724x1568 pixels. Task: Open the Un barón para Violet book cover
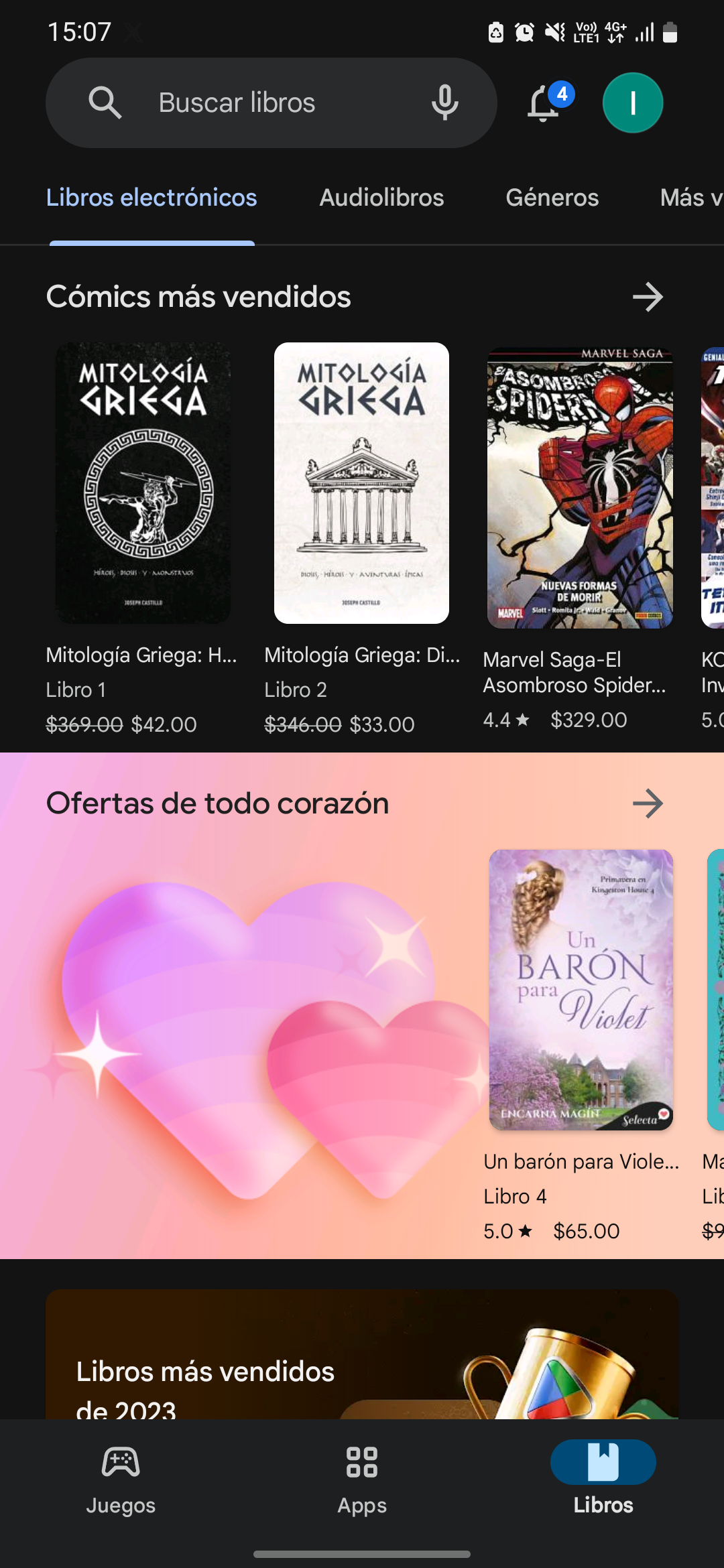581,990
